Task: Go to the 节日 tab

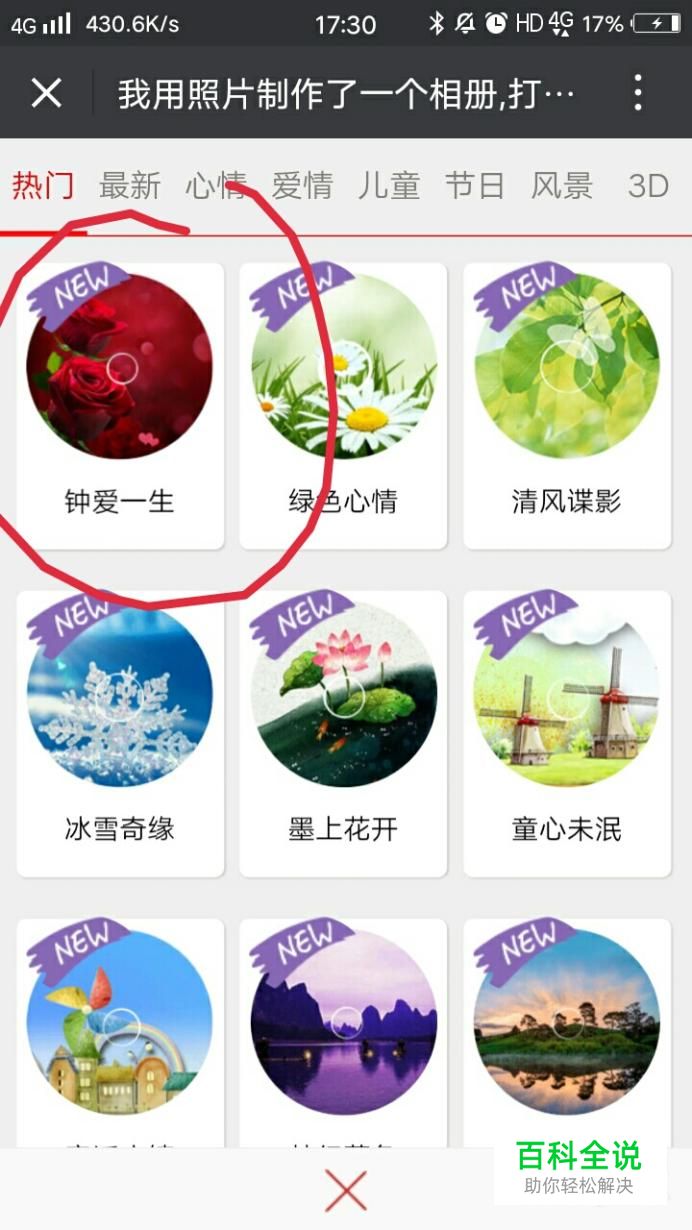Action: pyautogui.click(x=475, y=186)
